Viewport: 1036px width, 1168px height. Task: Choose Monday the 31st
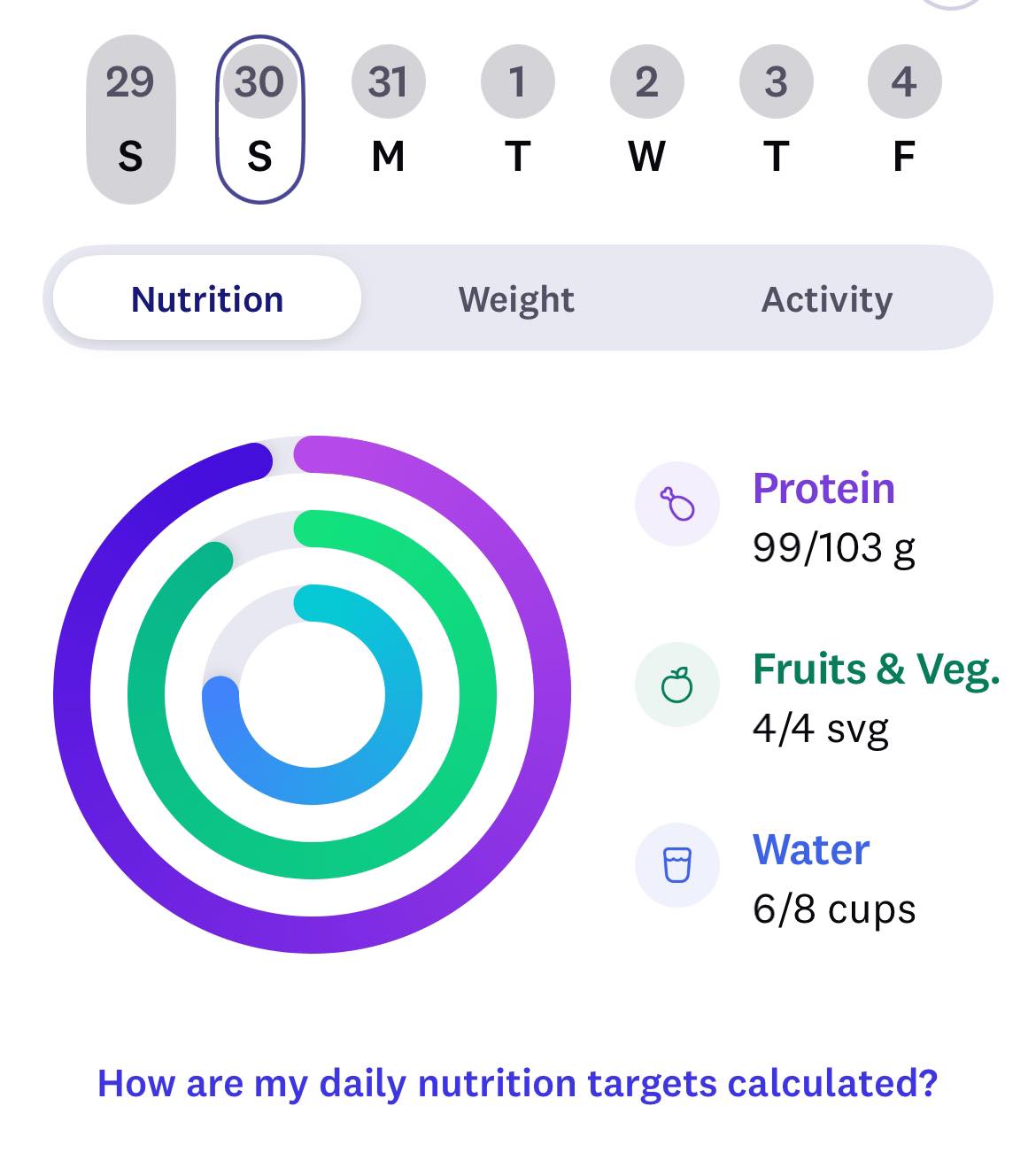tap(389, 120)
